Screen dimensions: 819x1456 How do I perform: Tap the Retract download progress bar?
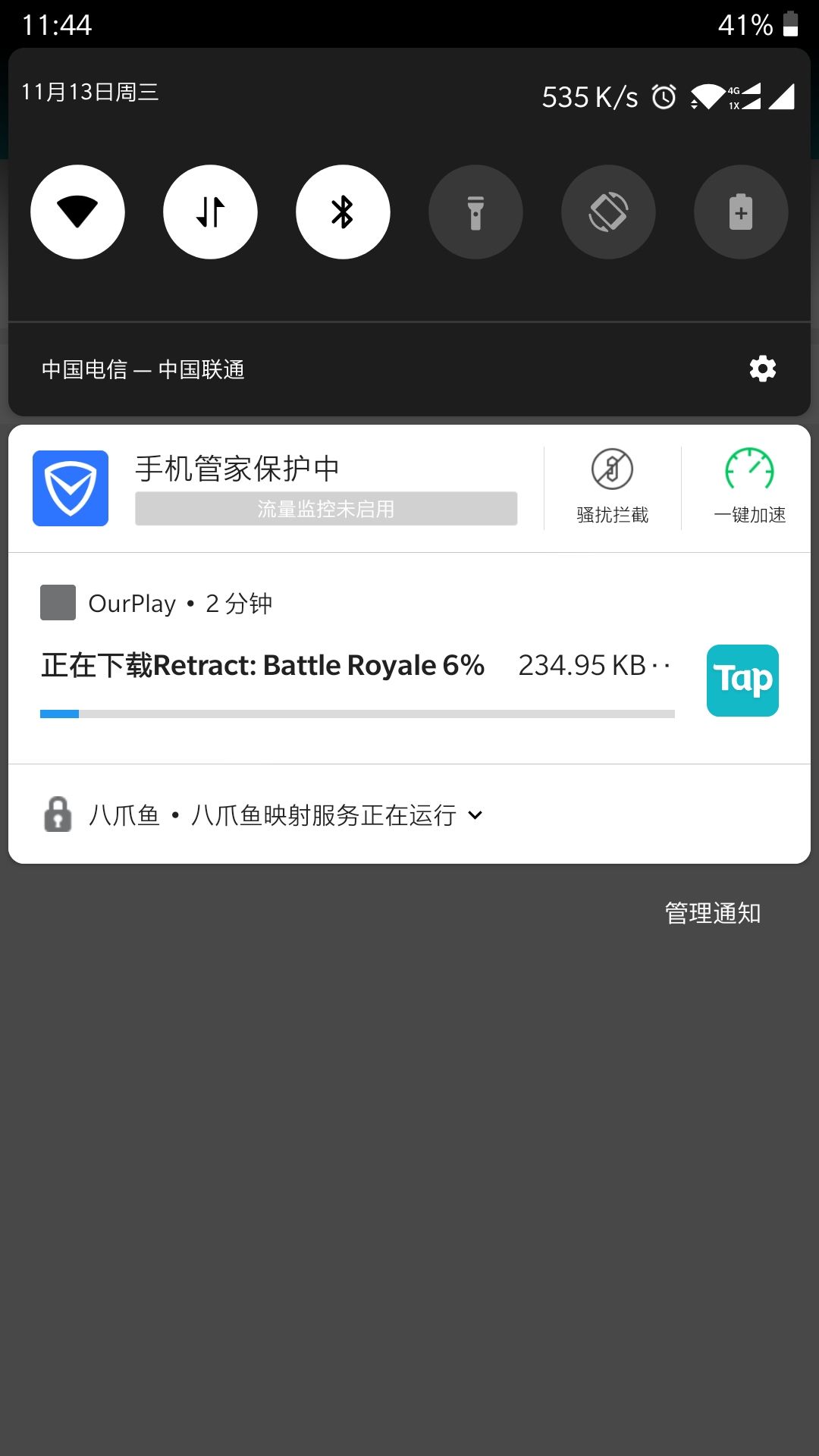click(356, 713)
